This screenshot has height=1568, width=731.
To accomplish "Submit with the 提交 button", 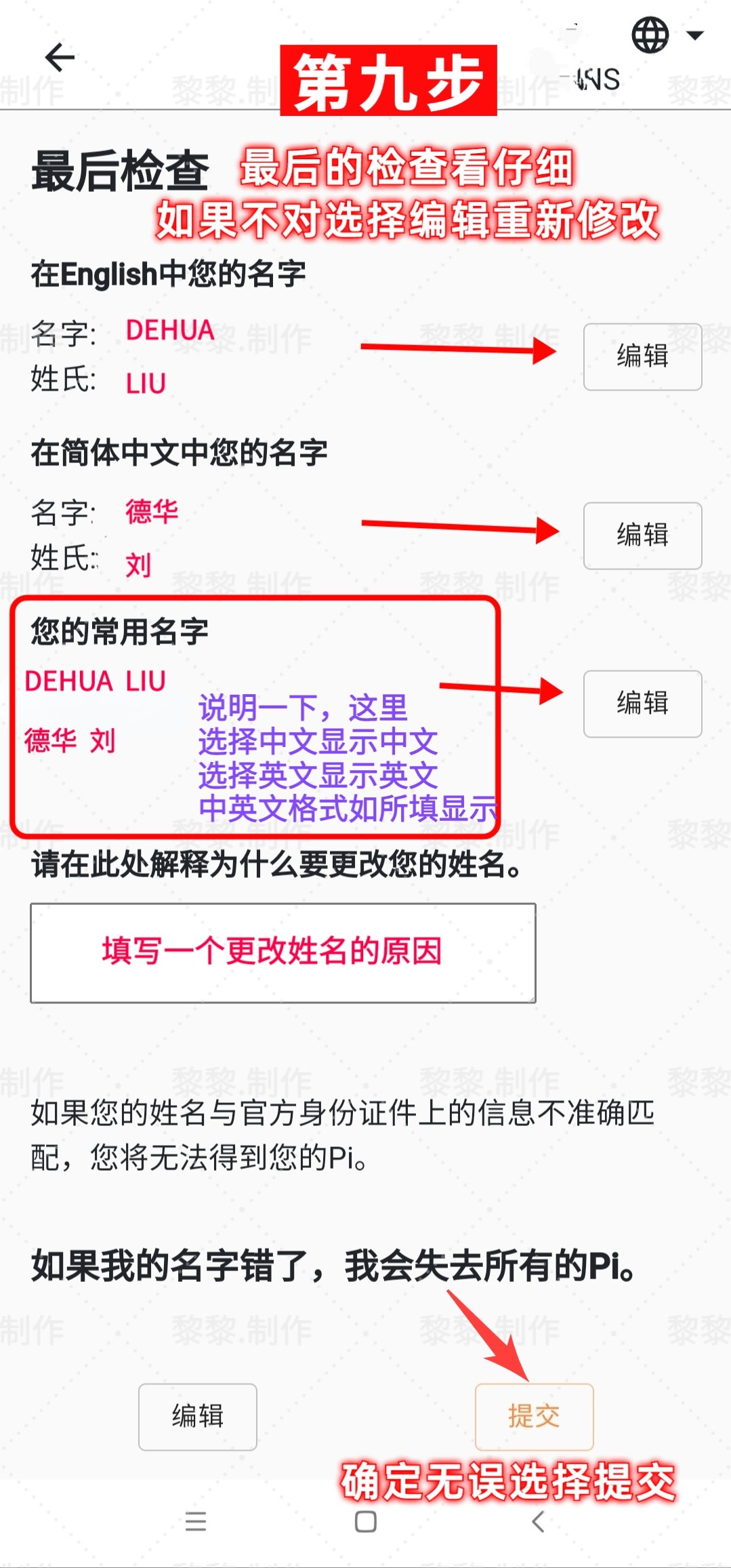I will click(534, 1417).
